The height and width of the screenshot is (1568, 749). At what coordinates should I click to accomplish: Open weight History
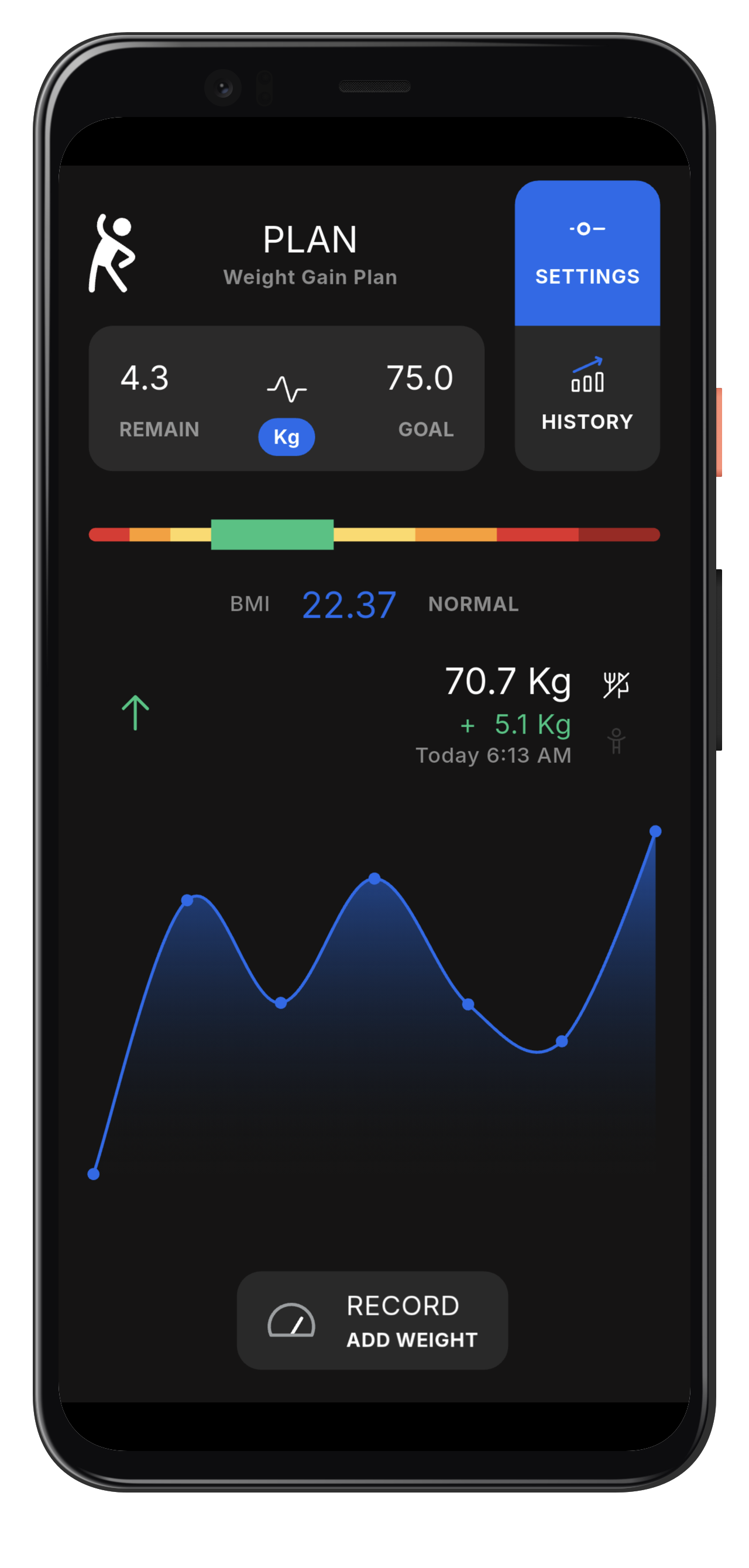(587, 397)
